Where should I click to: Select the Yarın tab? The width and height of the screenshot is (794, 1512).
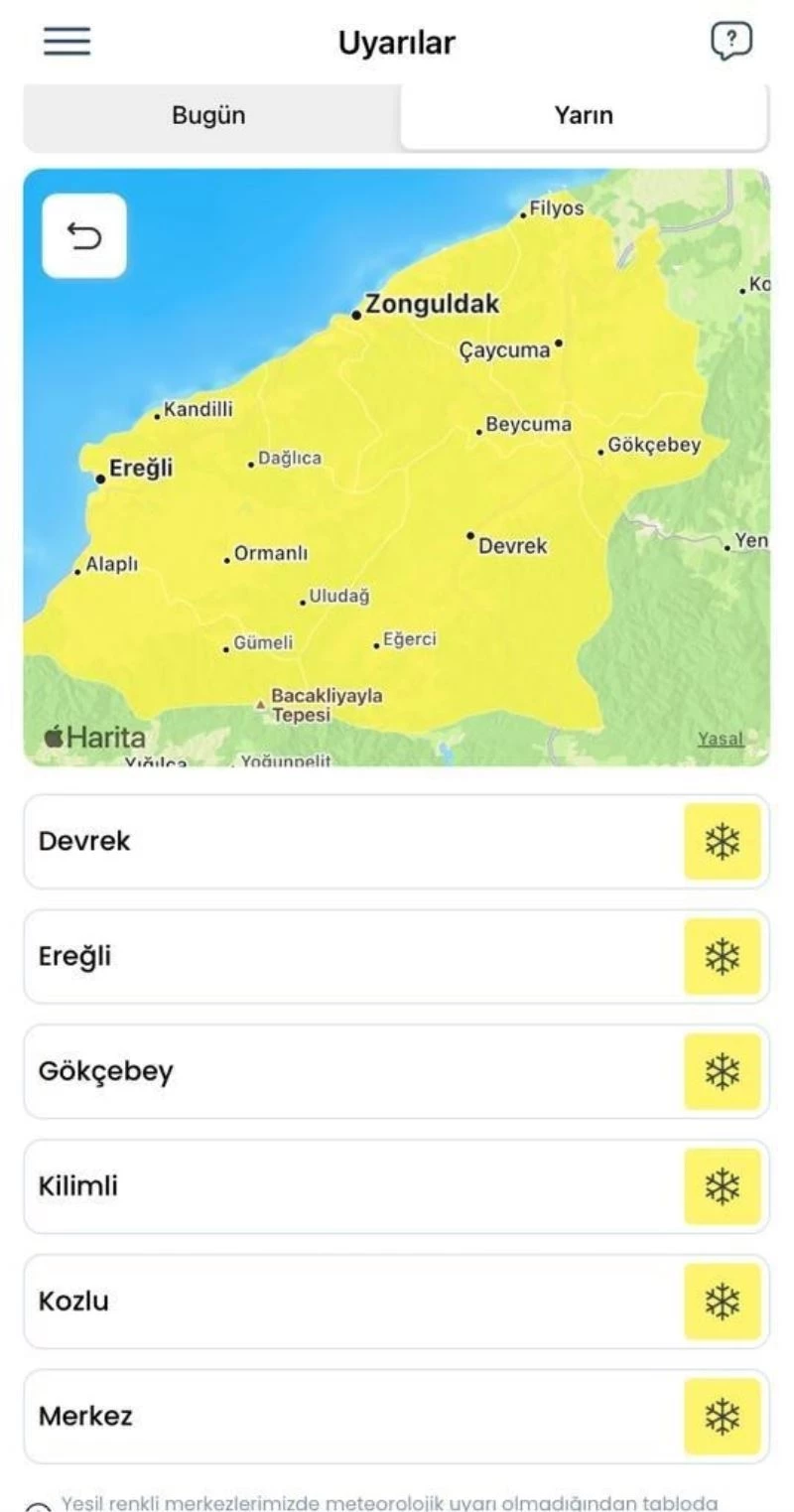(x=584, y=116)
